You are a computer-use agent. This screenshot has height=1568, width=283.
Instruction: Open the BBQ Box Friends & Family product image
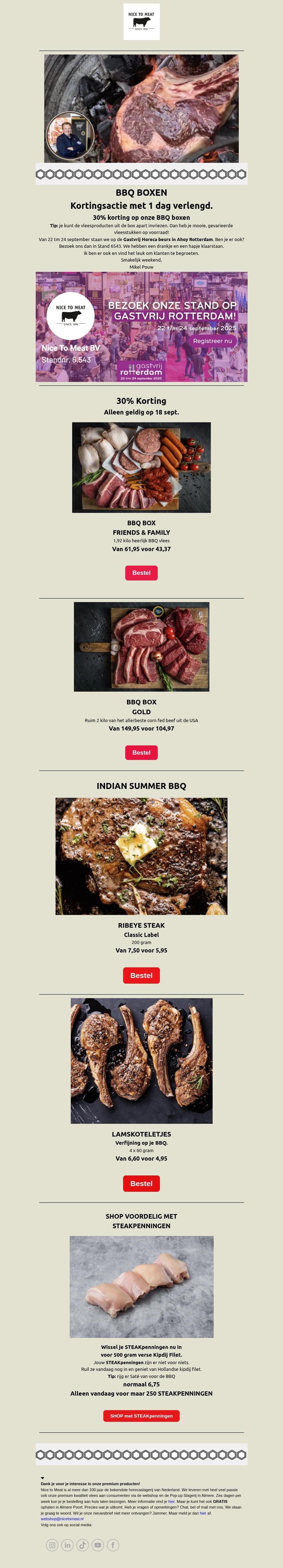pos(141,468)
